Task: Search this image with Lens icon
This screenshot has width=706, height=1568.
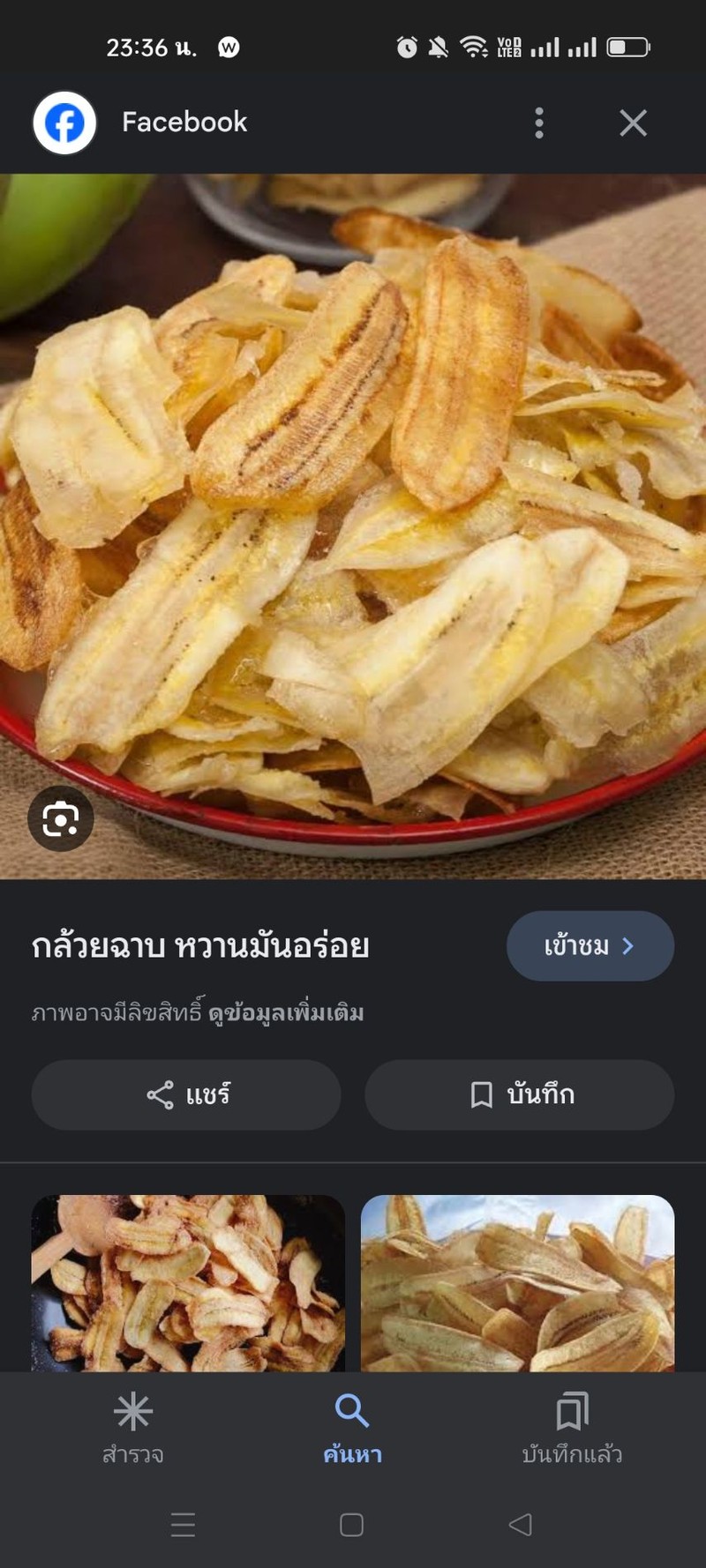Action: [x=61, y=818]
